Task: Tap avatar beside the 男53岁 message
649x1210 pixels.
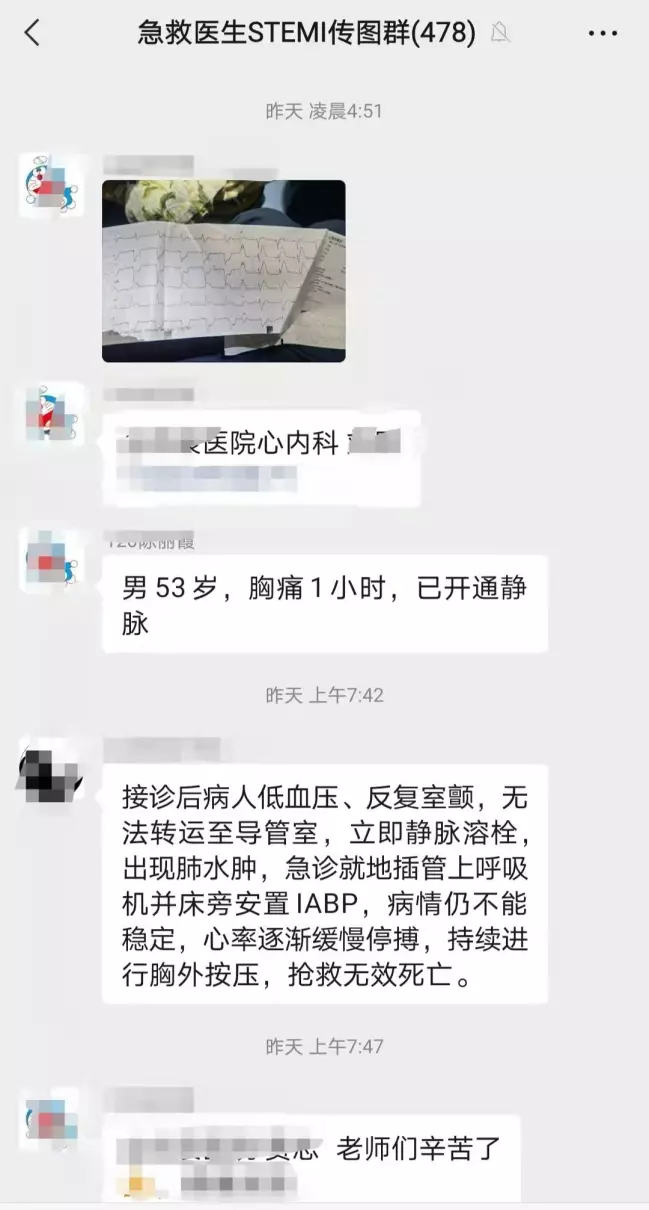Action: [x=50, y=562]
